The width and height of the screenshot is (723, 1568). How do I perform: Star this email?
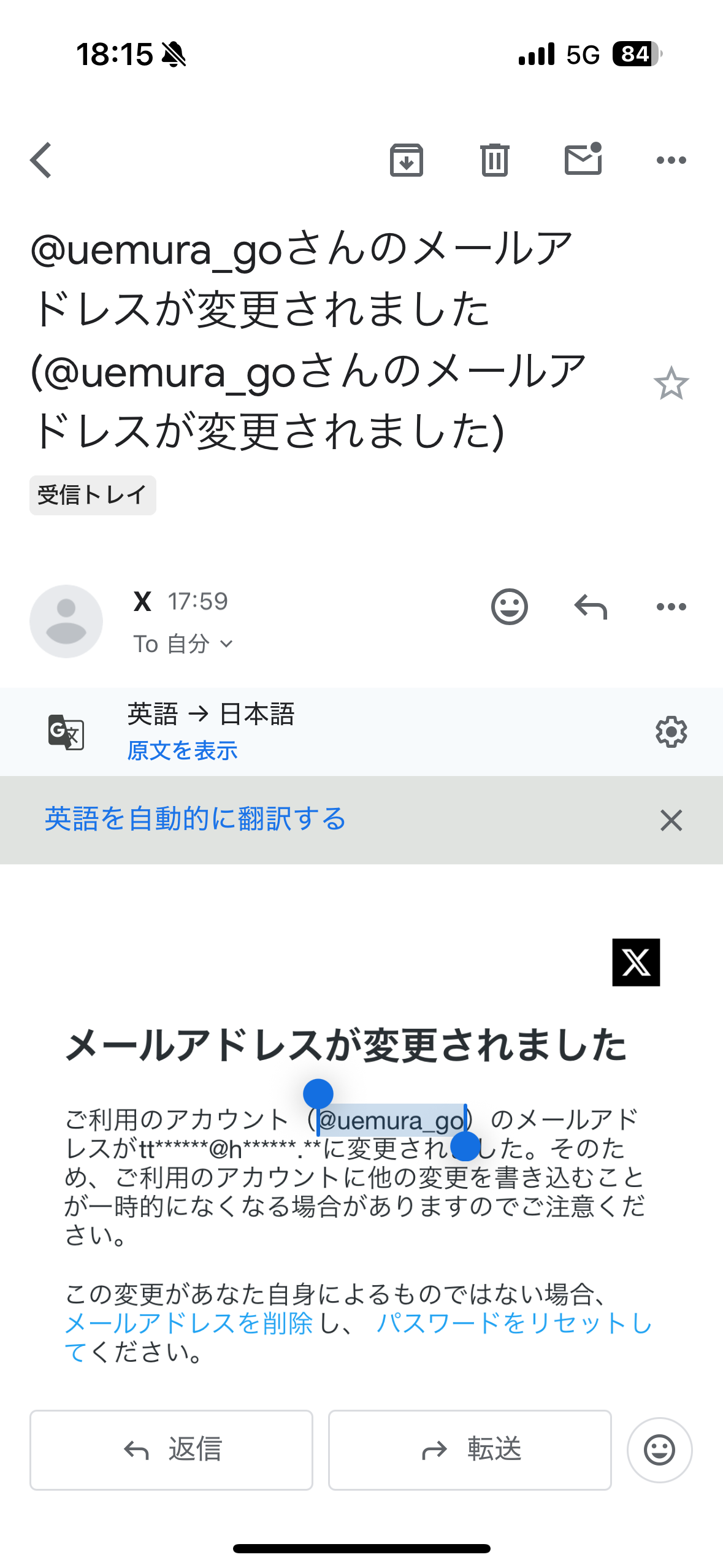[671, 383]
